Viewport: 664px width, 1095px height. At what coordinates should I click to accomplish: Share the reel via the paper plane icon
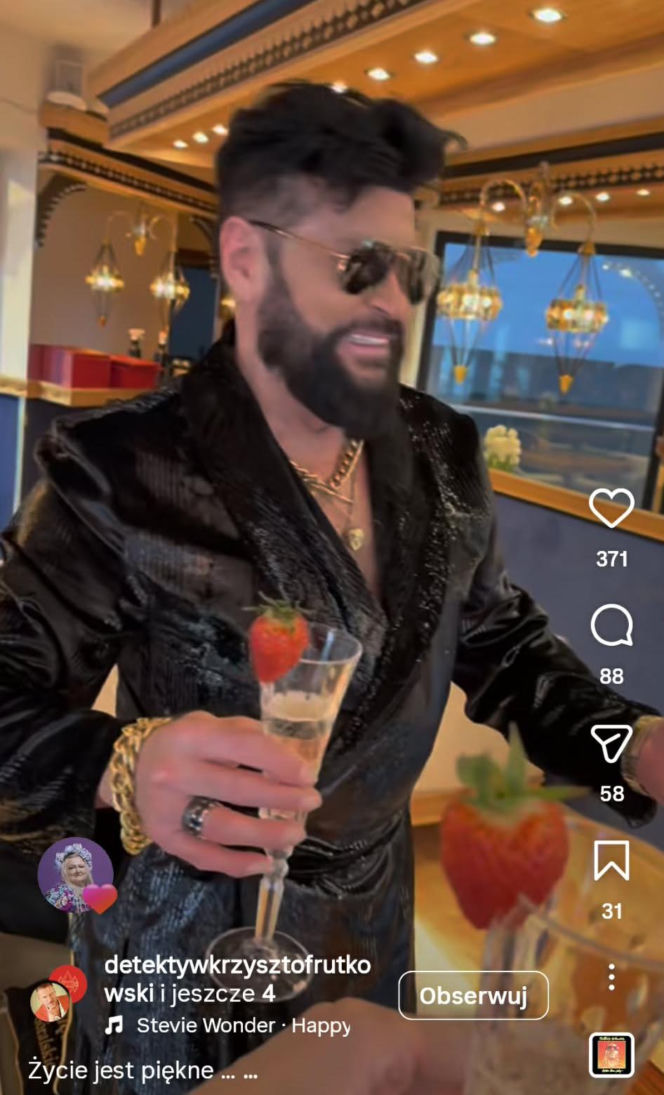click(611, 743)
